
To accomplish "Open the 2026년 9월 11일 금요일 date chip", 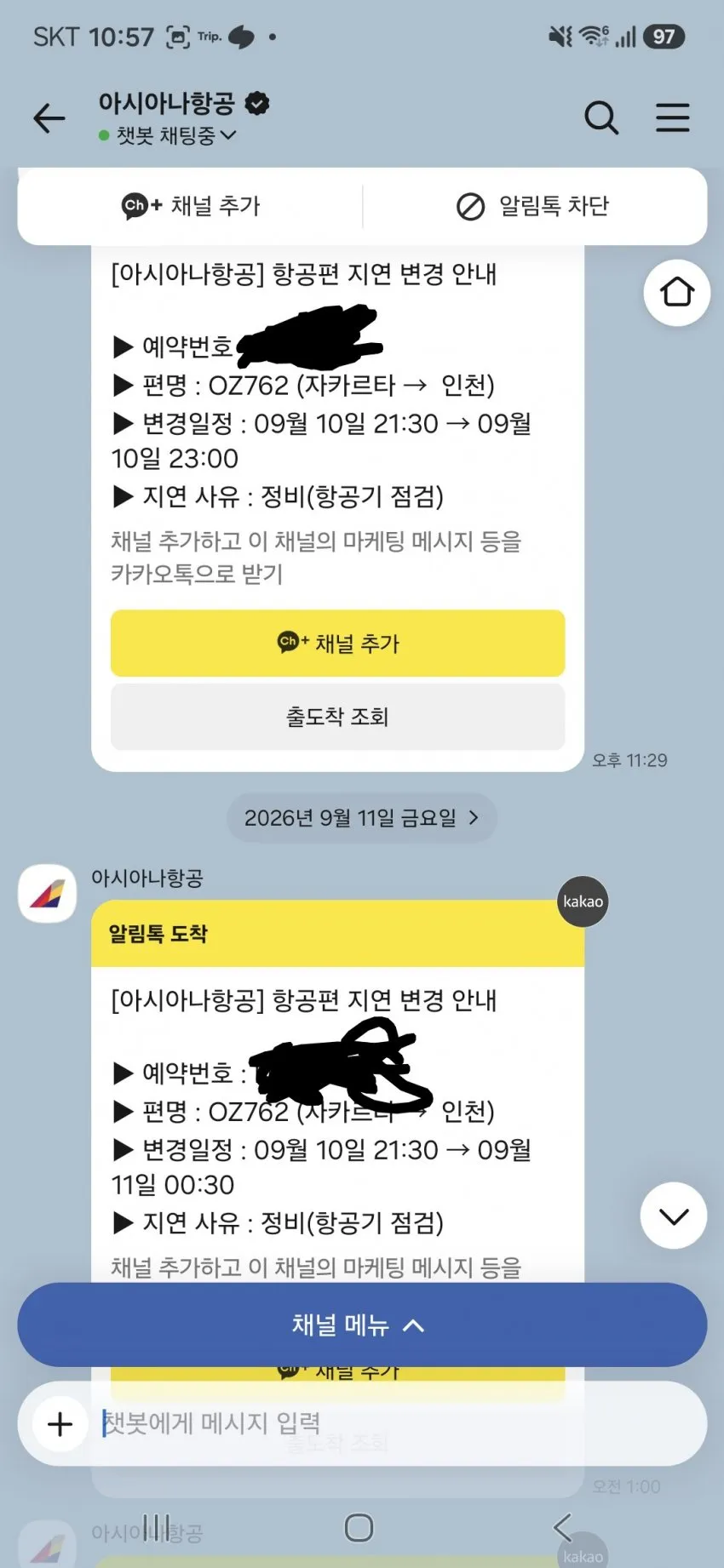I will point(361,818).
